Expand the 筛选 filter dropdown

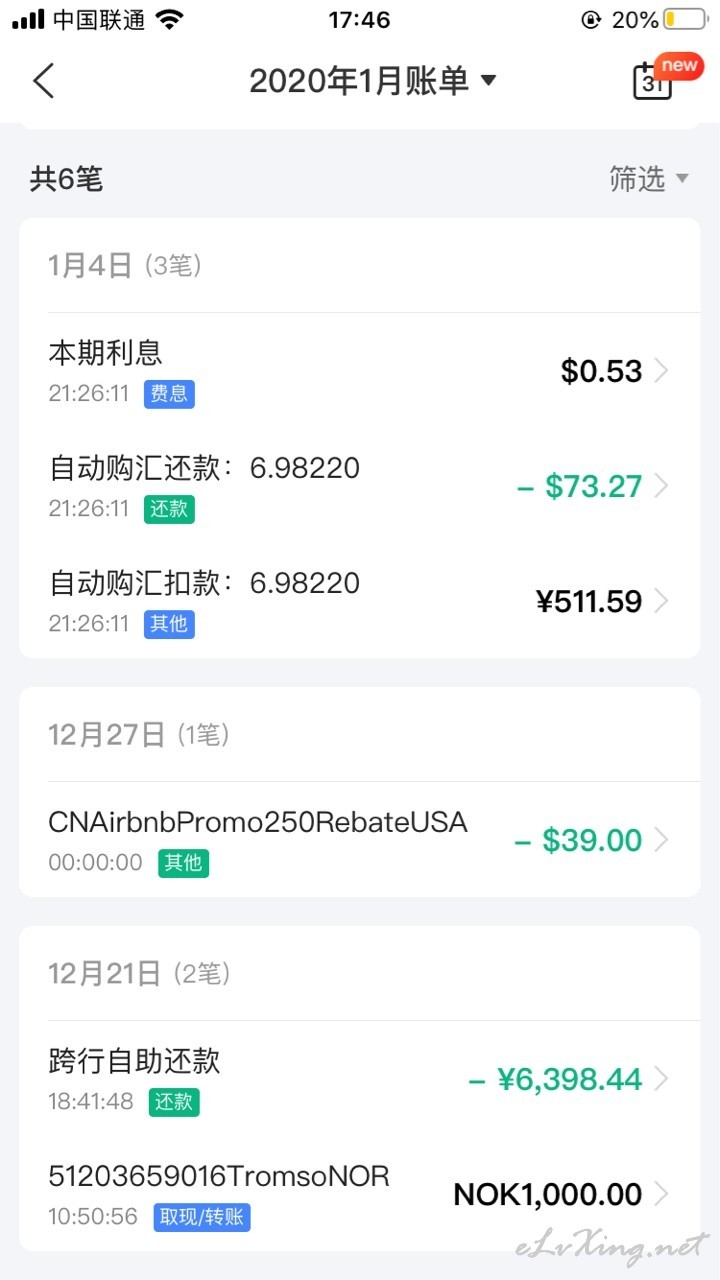pyautogui.click(x=649, y=179)
